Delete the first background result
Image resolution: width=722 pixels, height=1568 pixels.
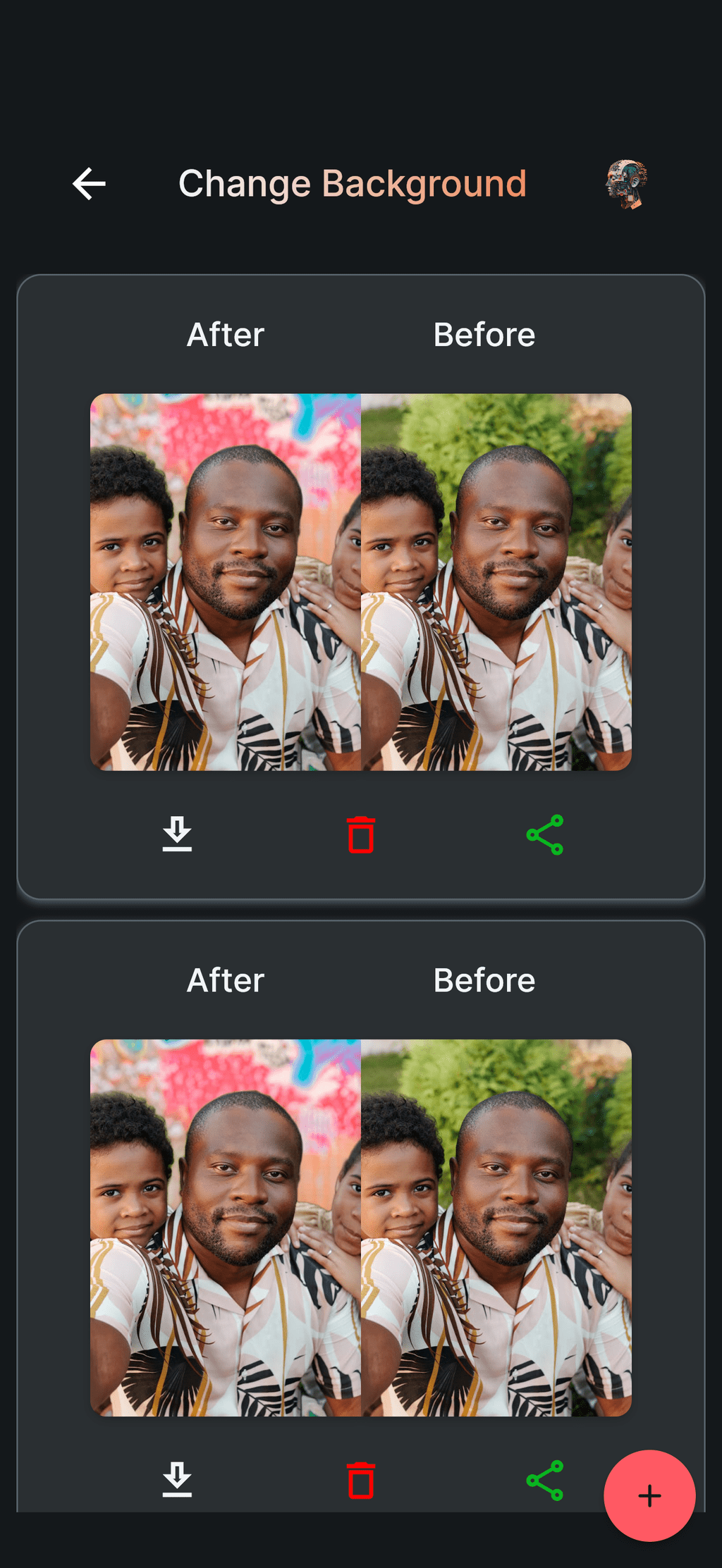pyautogui.click(x=361, y=834)
